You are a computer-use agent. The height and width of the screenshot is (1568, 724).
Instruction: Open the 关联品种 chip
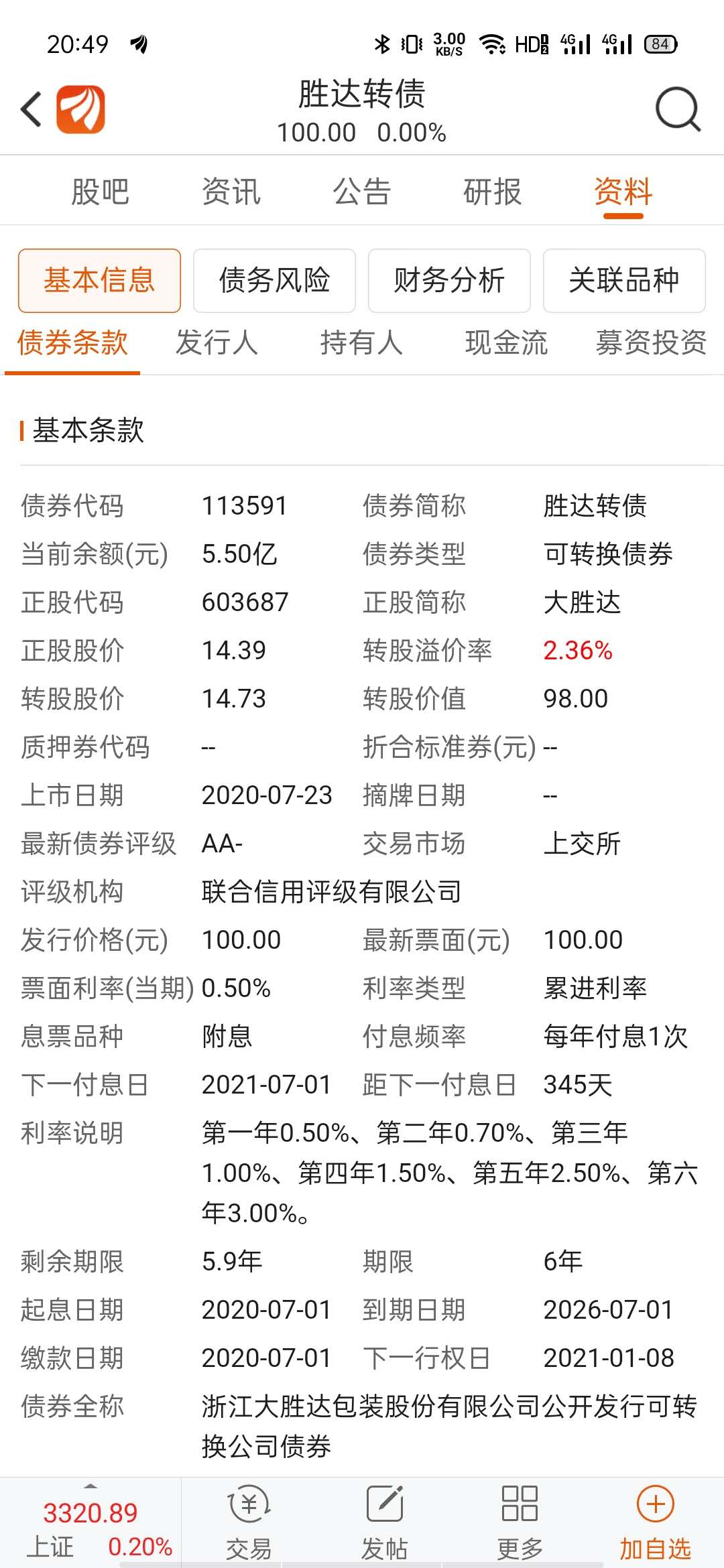624,280
